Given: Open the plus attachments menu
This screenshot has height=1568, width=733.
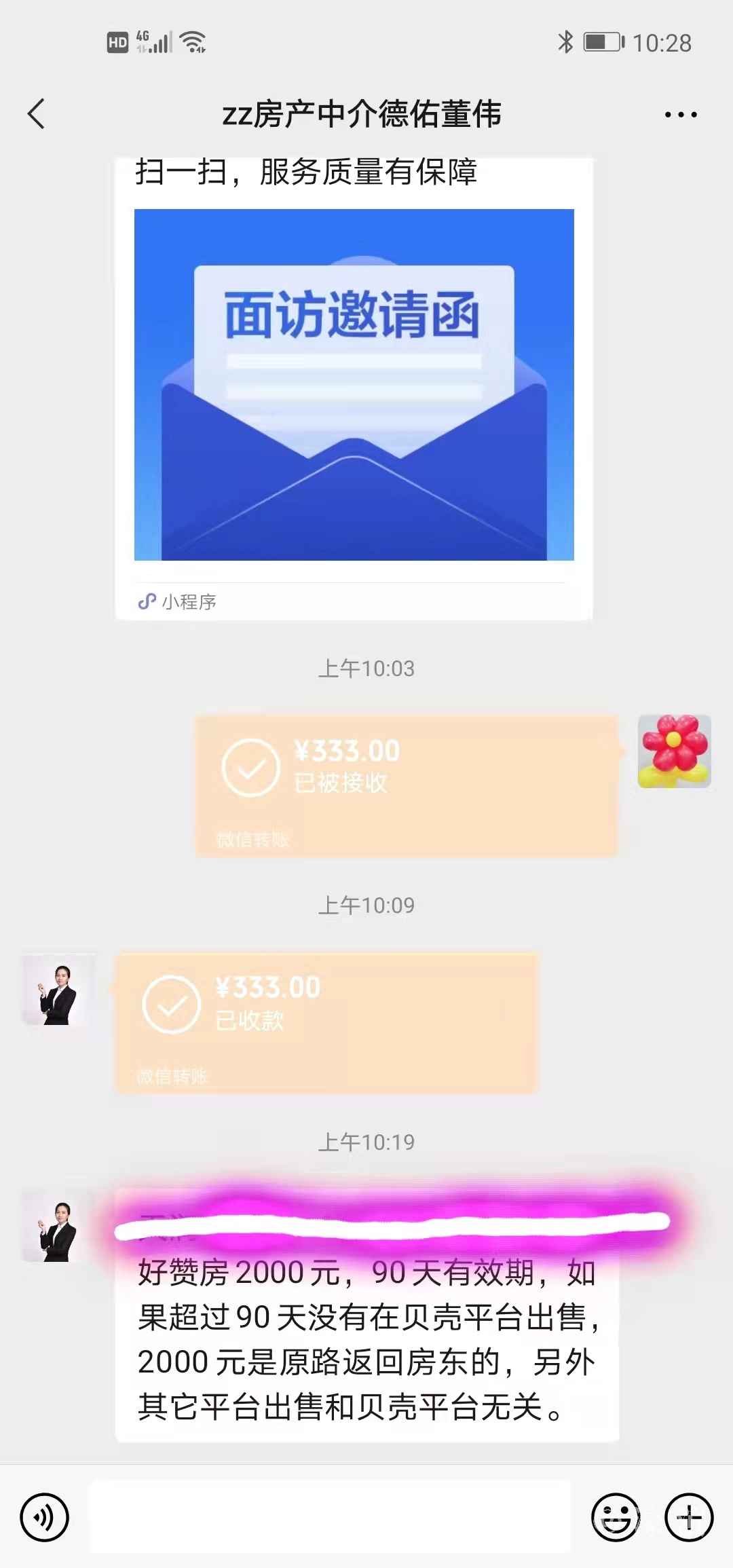Looking at the screenshot, I should 689,1517.
